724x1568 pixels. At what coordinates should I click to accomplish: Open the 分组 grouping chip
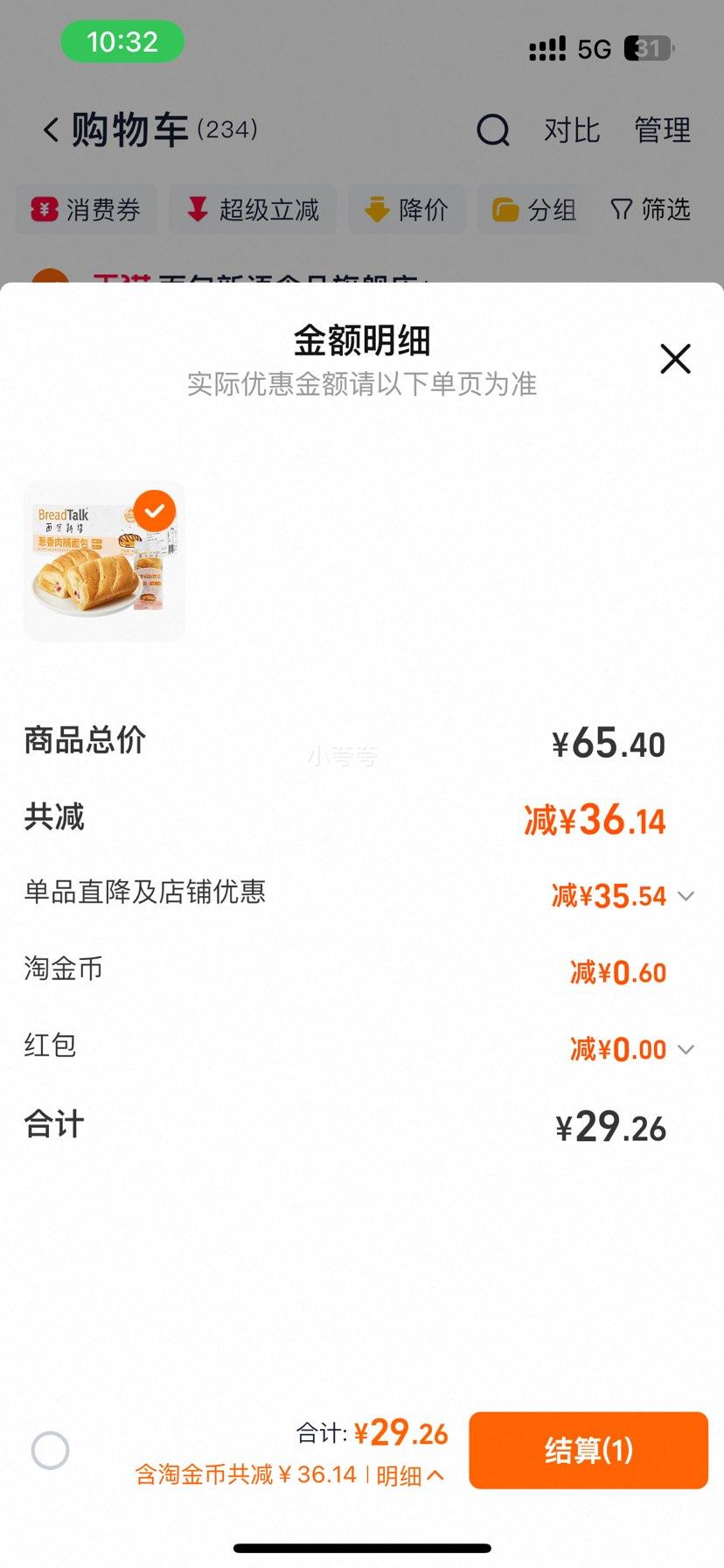(534, 210)
